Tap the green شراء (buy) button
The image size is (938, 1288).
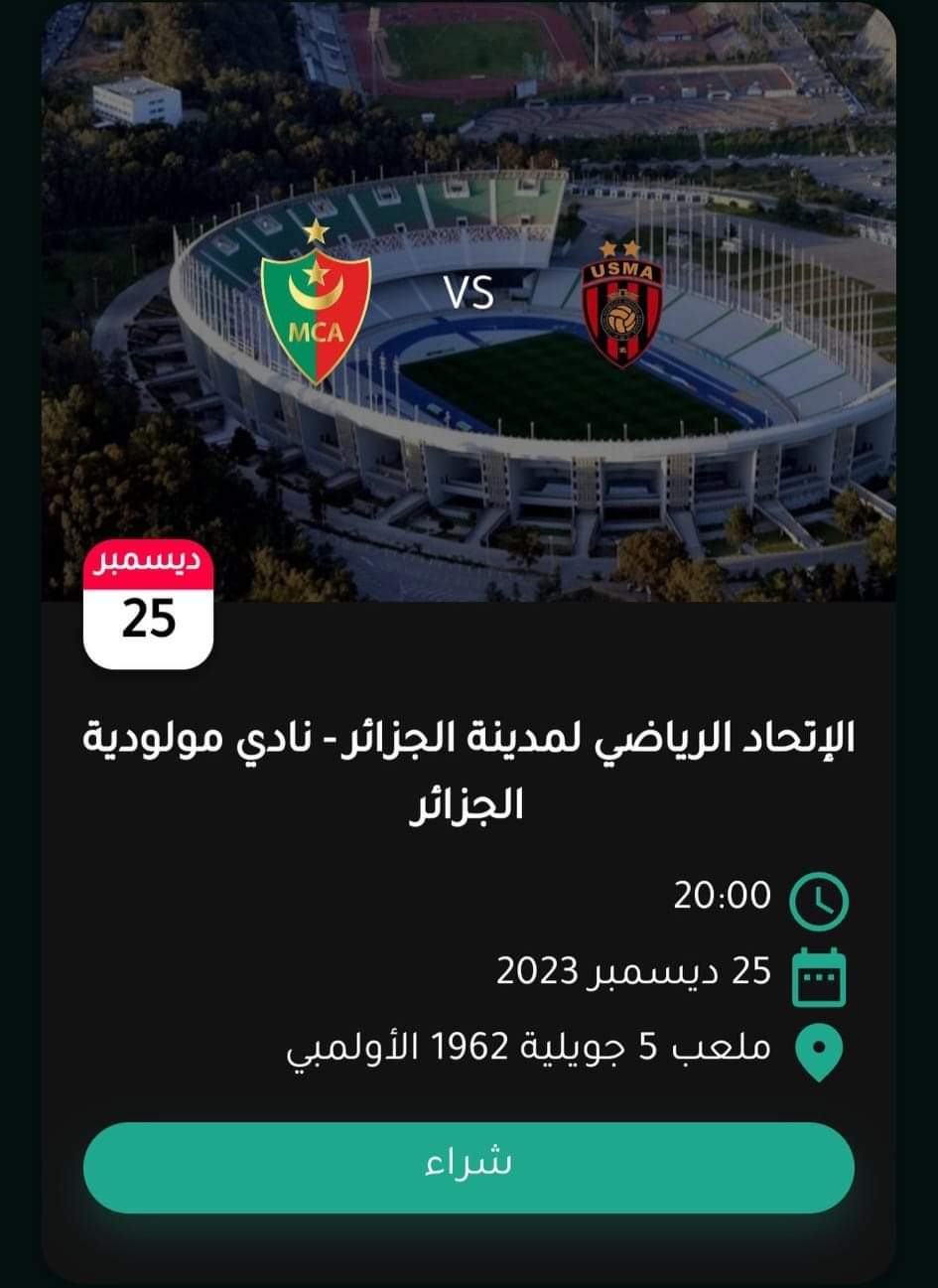pyautogui.click(x=469, y=1167)
